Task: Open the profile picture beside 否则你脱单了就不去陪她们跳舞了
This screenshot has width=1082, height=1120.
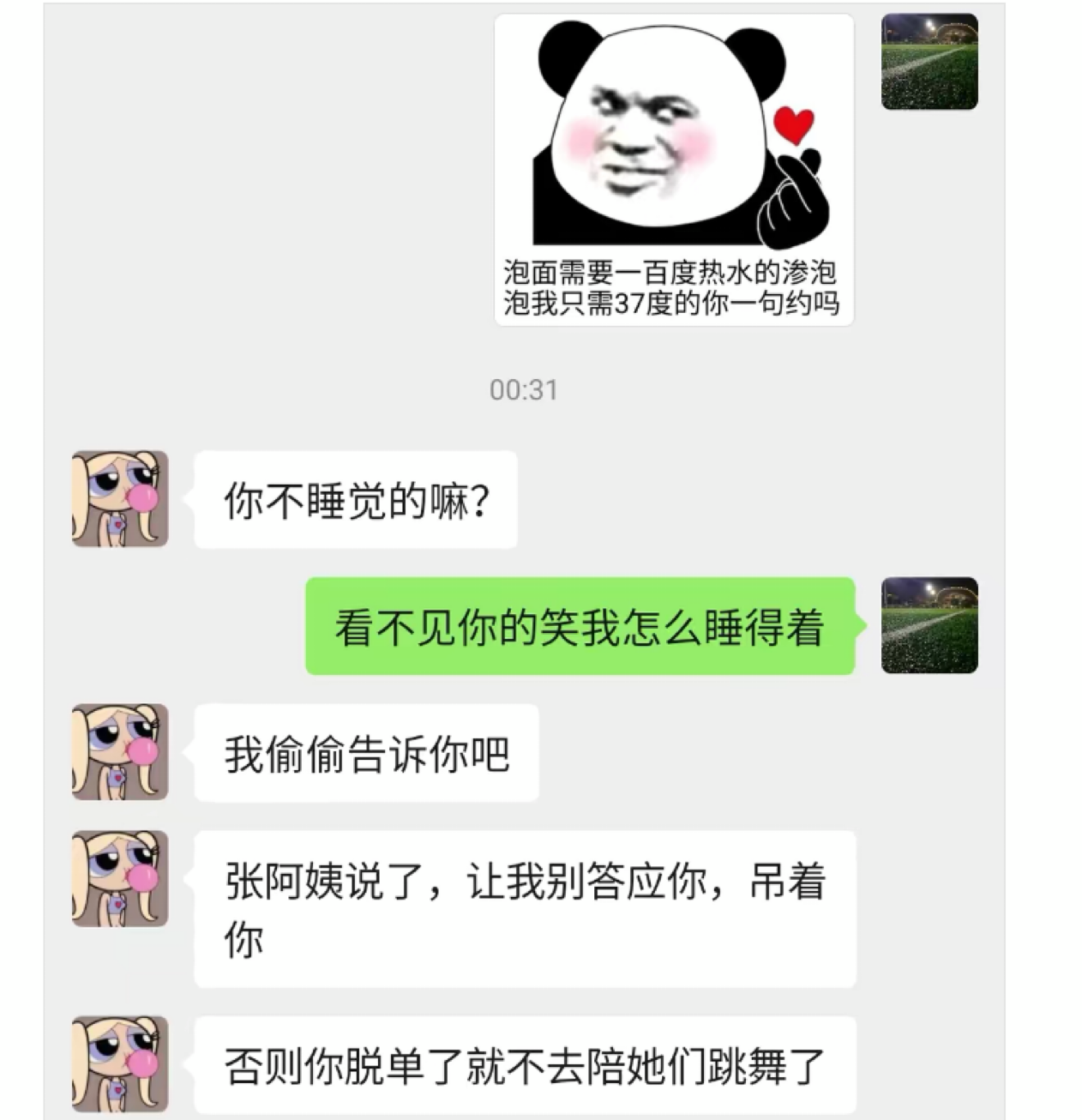Action: 120,1064
